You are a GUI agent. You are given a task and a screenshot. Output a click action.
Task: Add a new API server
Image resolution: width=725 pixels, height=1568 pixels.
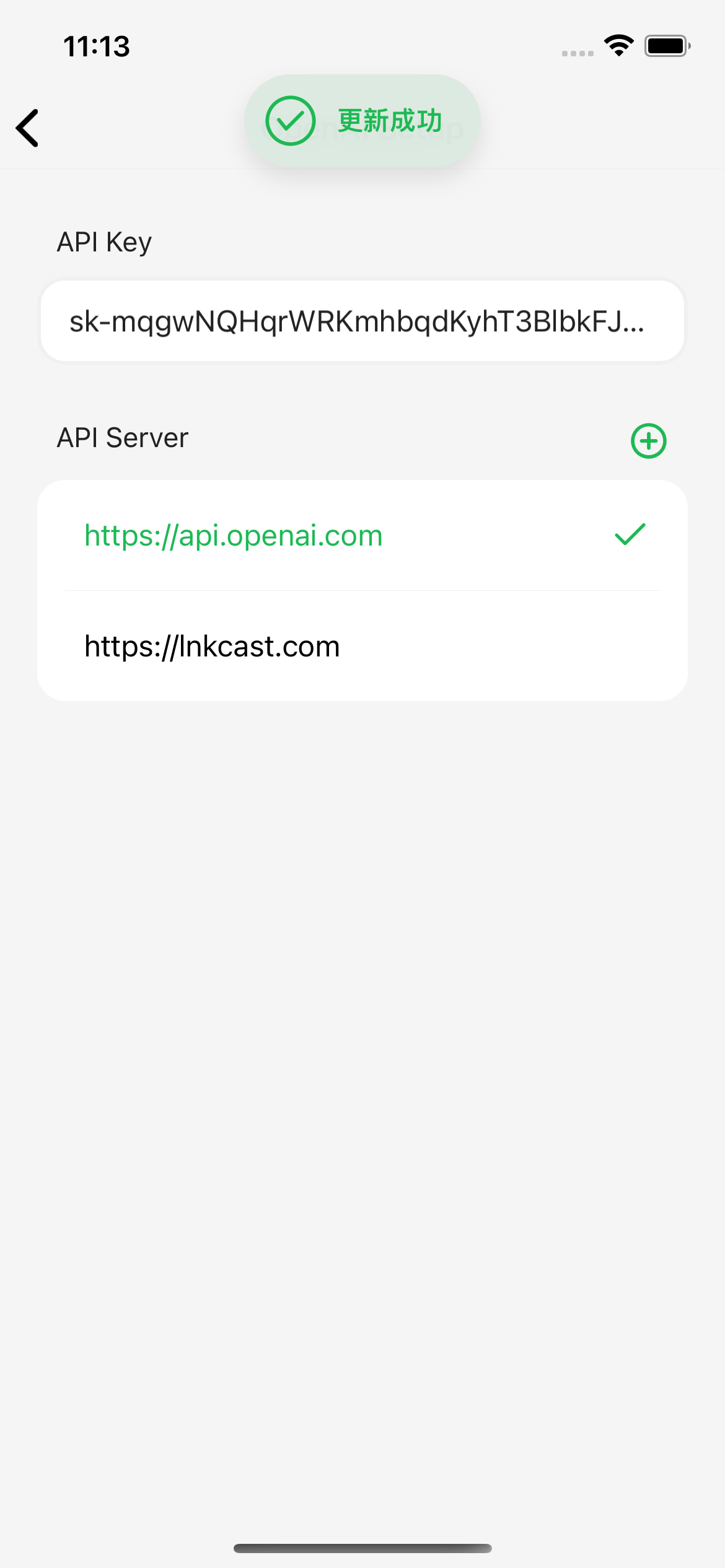point(648,441)
